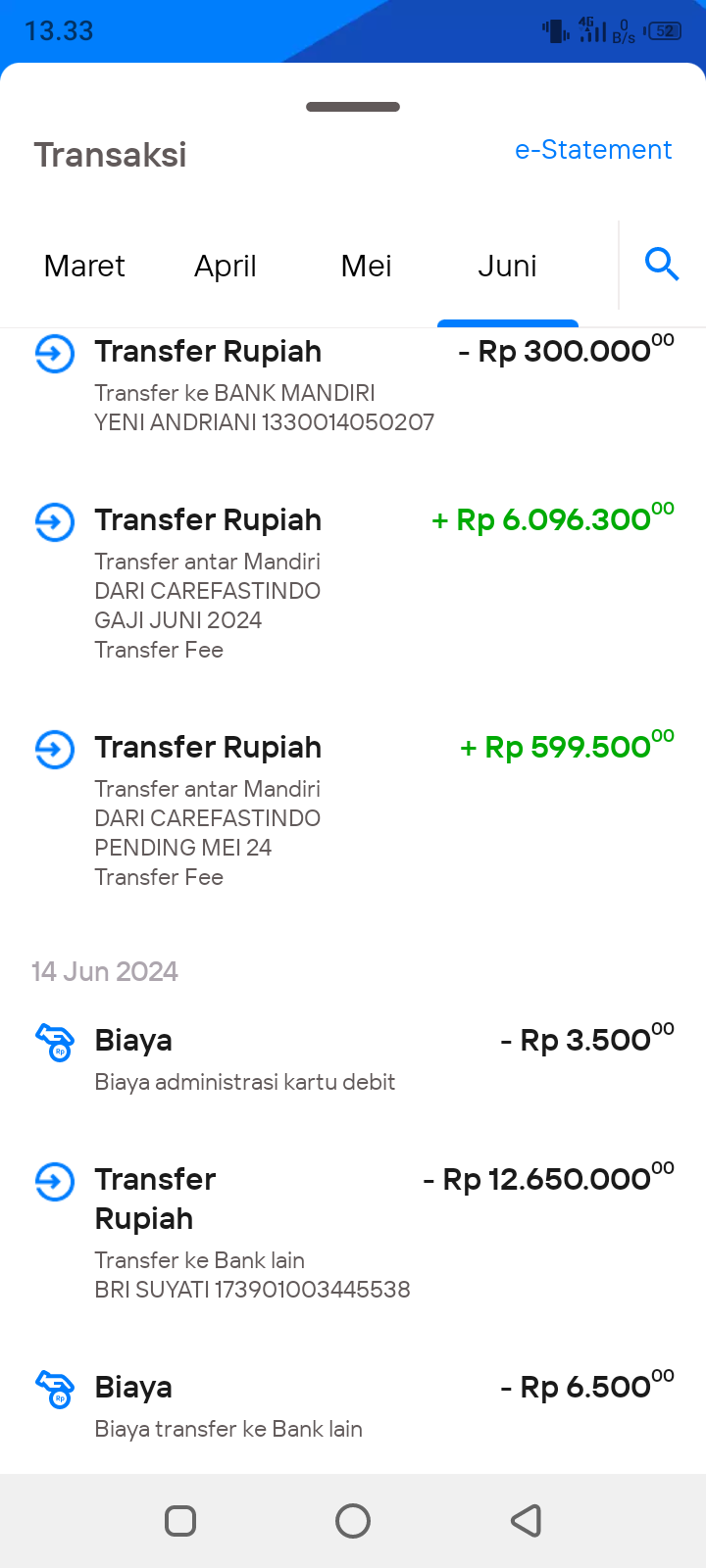This screenshot has width=706, height=1568.
Task: Switch to the Maret tab
Action: pos(84,266)
